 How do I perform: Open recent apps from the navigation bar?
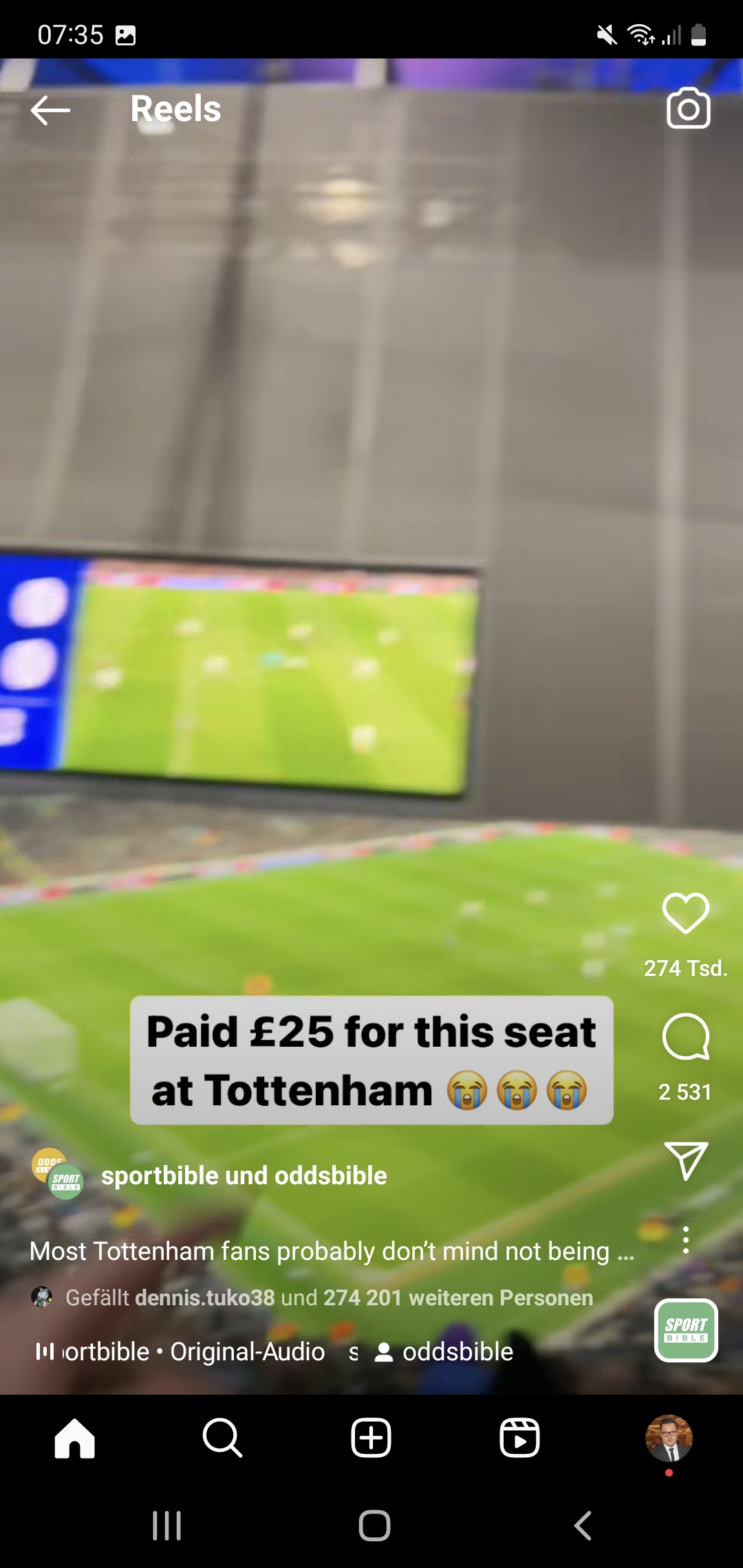click(166, 1525)
